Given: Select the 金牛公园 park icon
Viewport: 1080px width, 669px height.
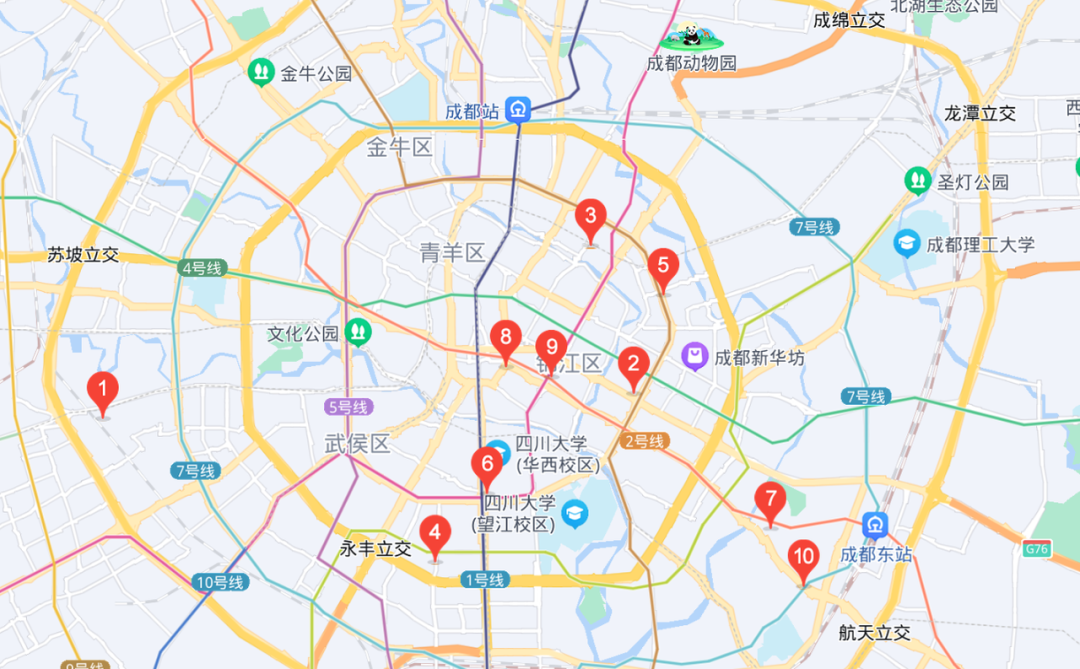Looking at the screenshot, I should [x=261, y=72].
